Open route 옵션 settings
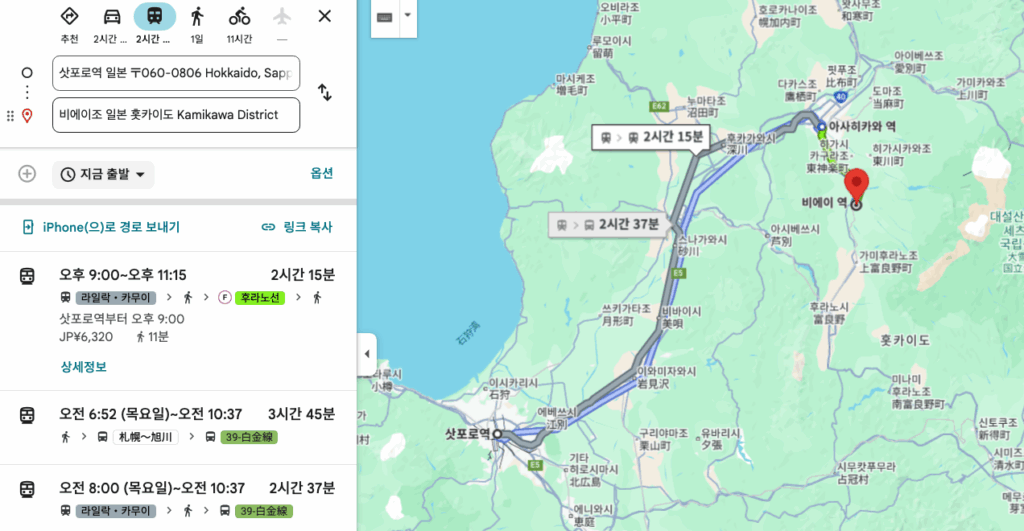The width and height of the screenshot is (1024, 531). pos(321,173)
